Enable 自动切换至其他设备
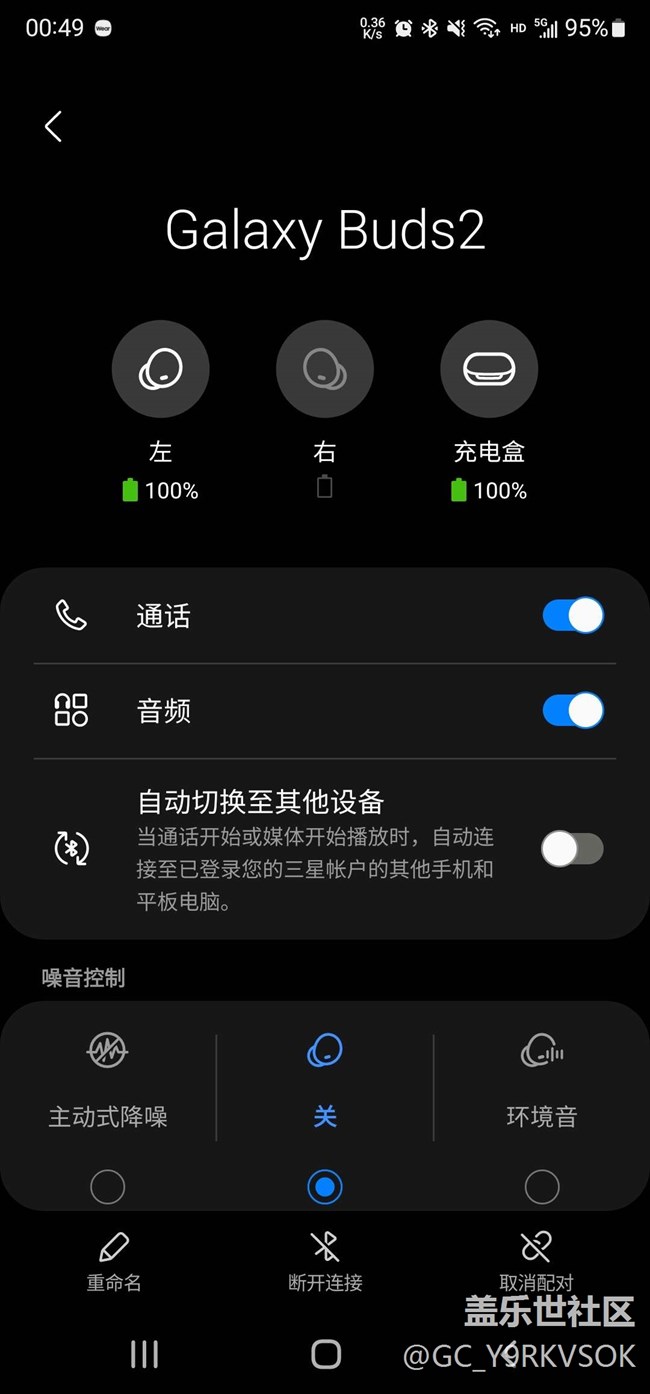This screenshot has height=1394, width=650. click(572, 849)
